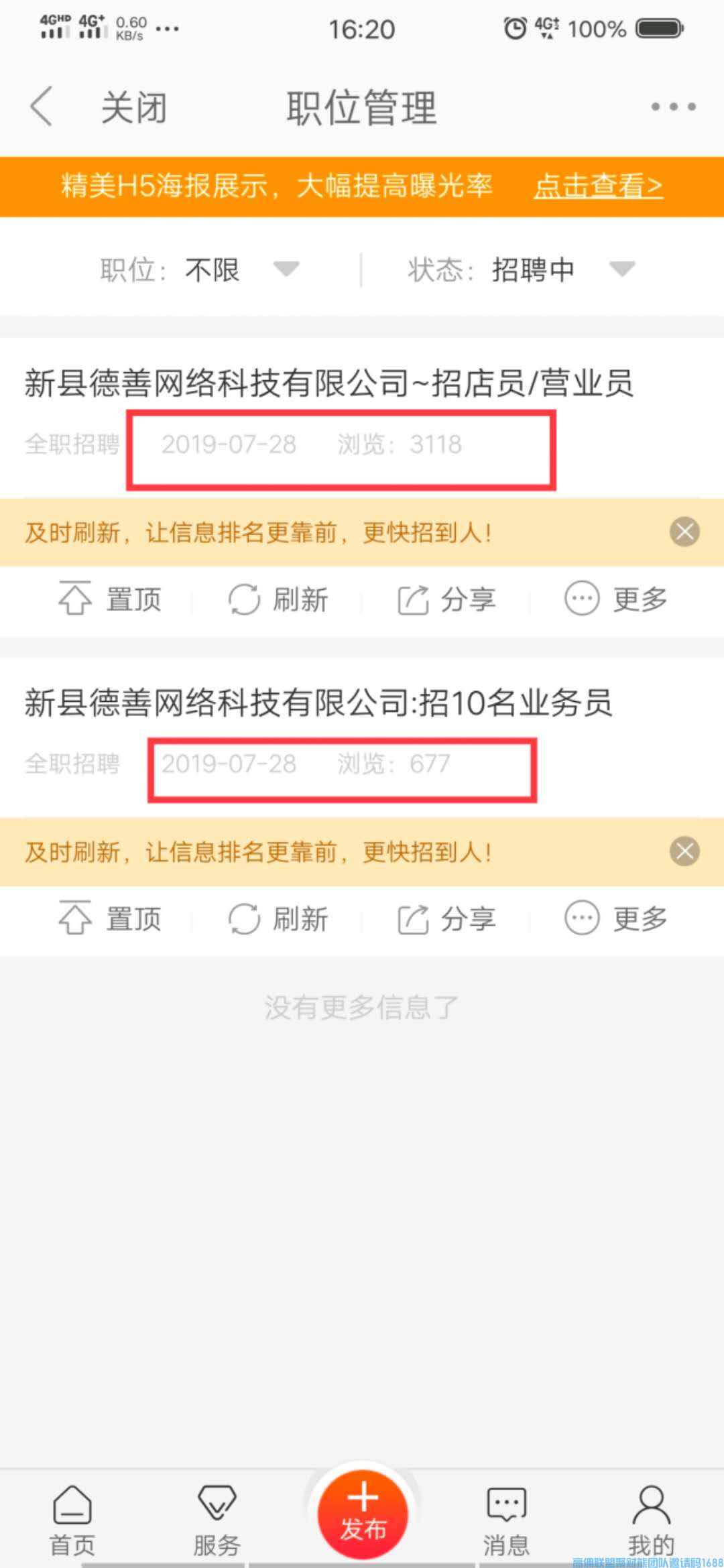Viewport: 724px width, 1568px height.
Task: Dismiss the refresh tip under 招10名业务员
Action: [684, 852]
